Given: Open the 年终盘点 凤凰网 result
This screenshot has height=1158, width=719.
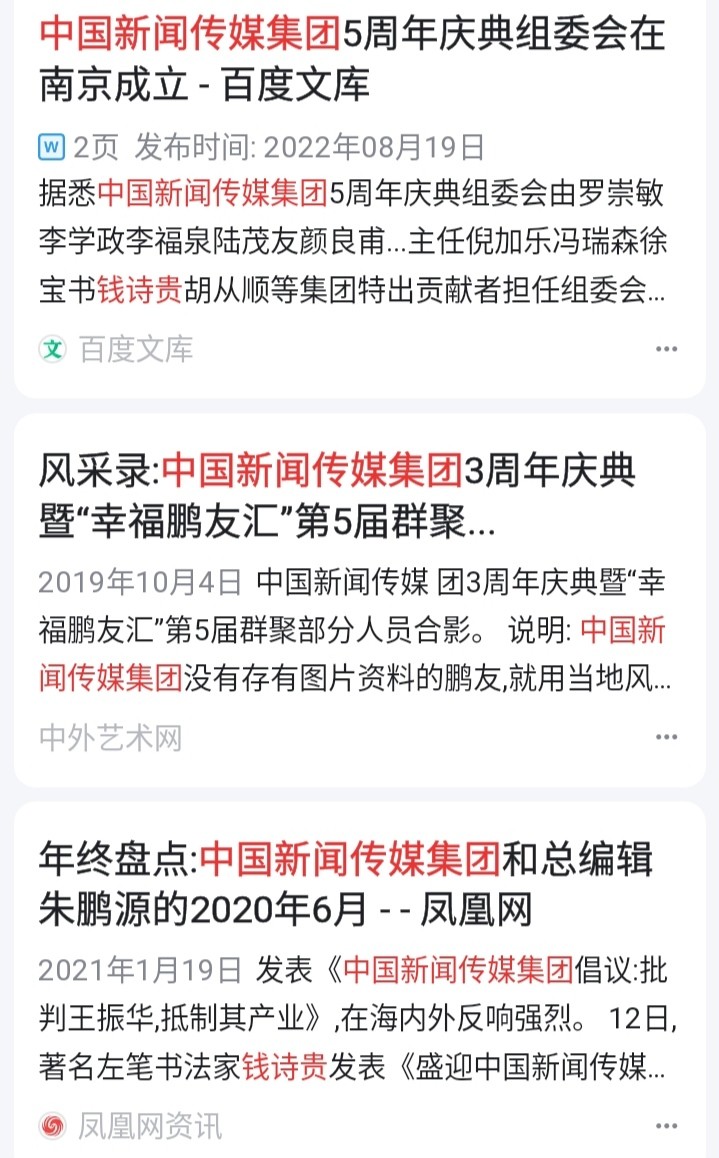Looking at the screenshot, I should [345, 883].
